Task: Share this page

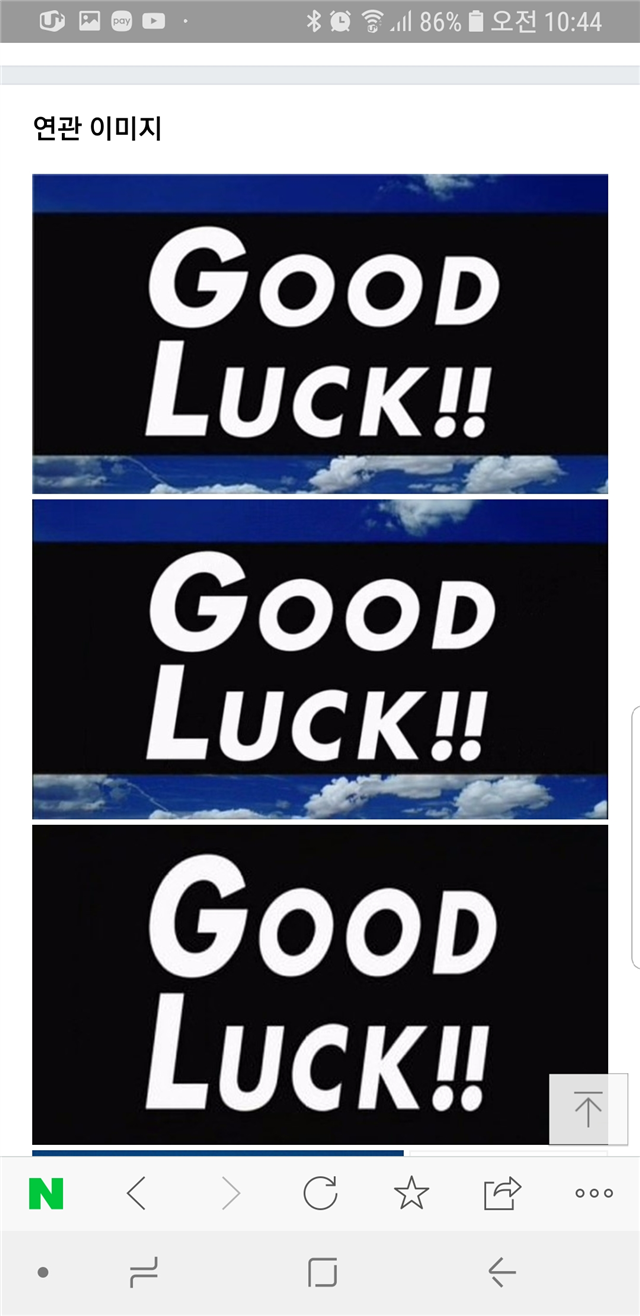Action: click(x=502, y=1193)
